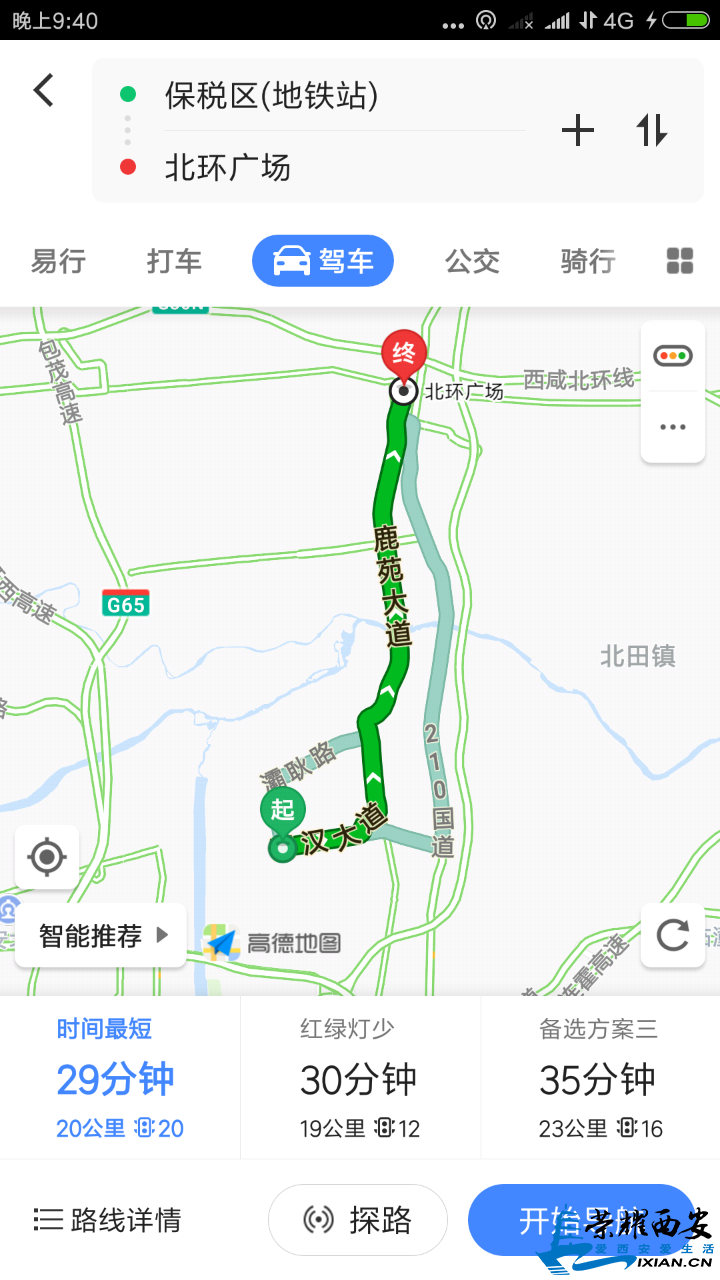Toggle the traffic light layer on the map
720x1280 pixels.
(x=672, y=356)
